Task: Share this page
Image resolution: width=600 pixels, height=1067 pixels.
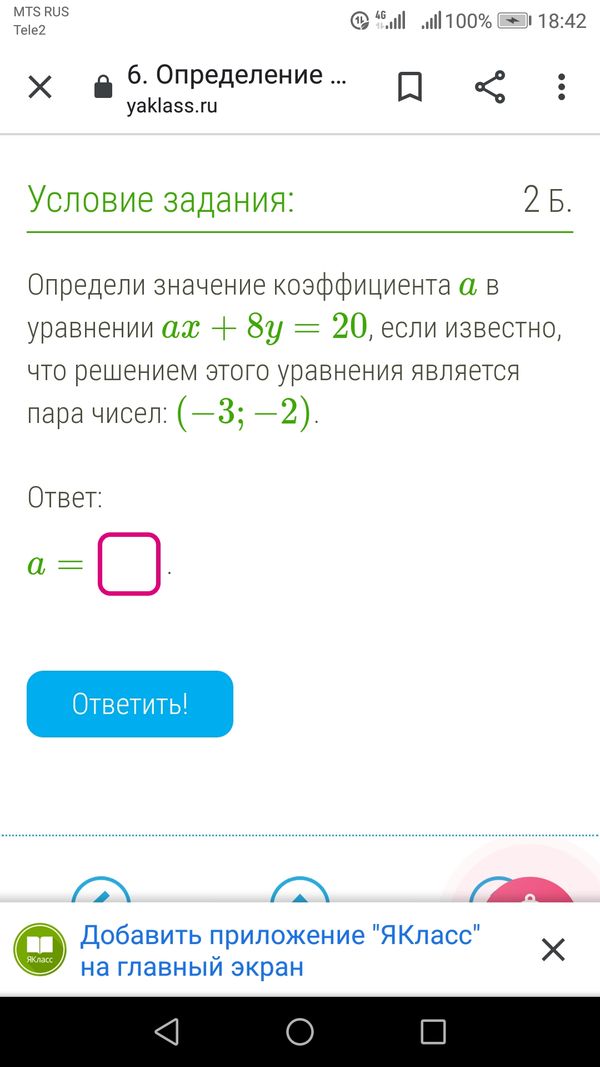Action: (490, 88)
